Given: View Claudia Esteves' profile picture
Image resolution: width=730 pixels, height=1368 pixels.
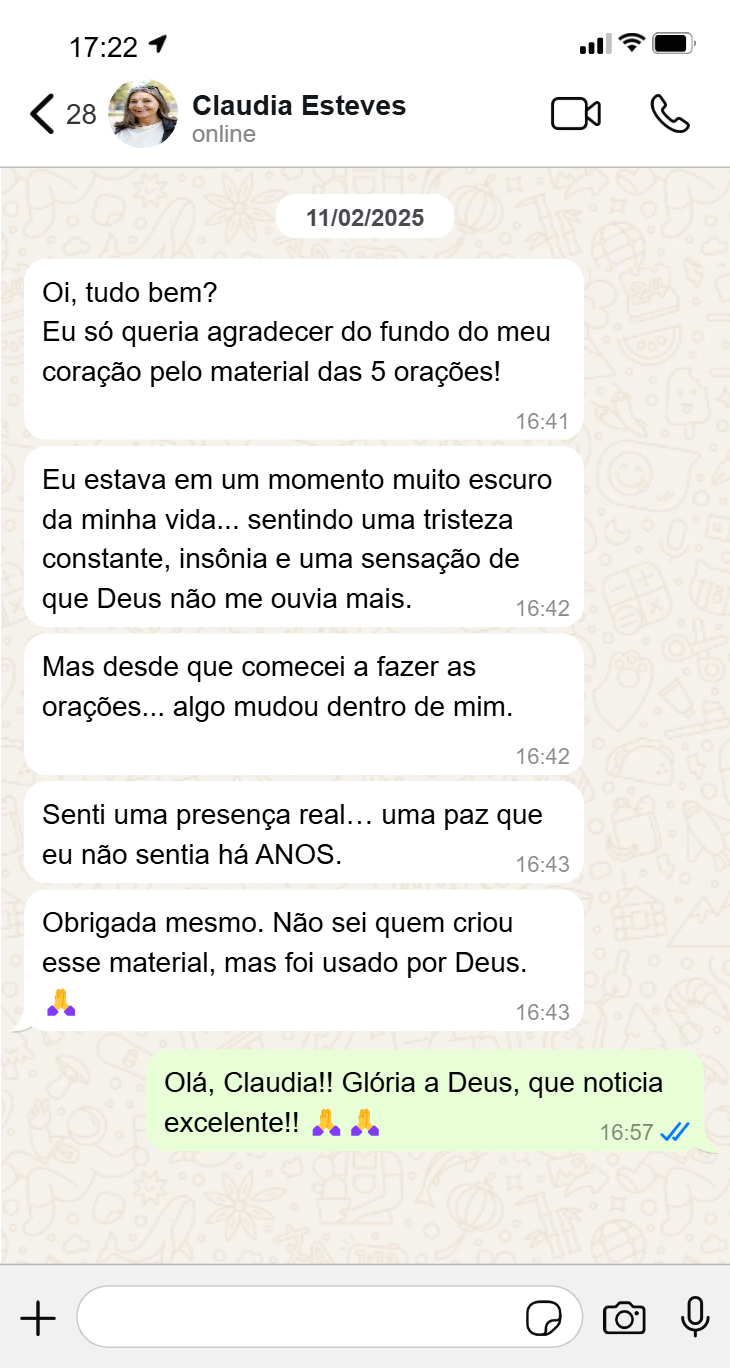Looking at the screenshot, I should tap(143, 114).
